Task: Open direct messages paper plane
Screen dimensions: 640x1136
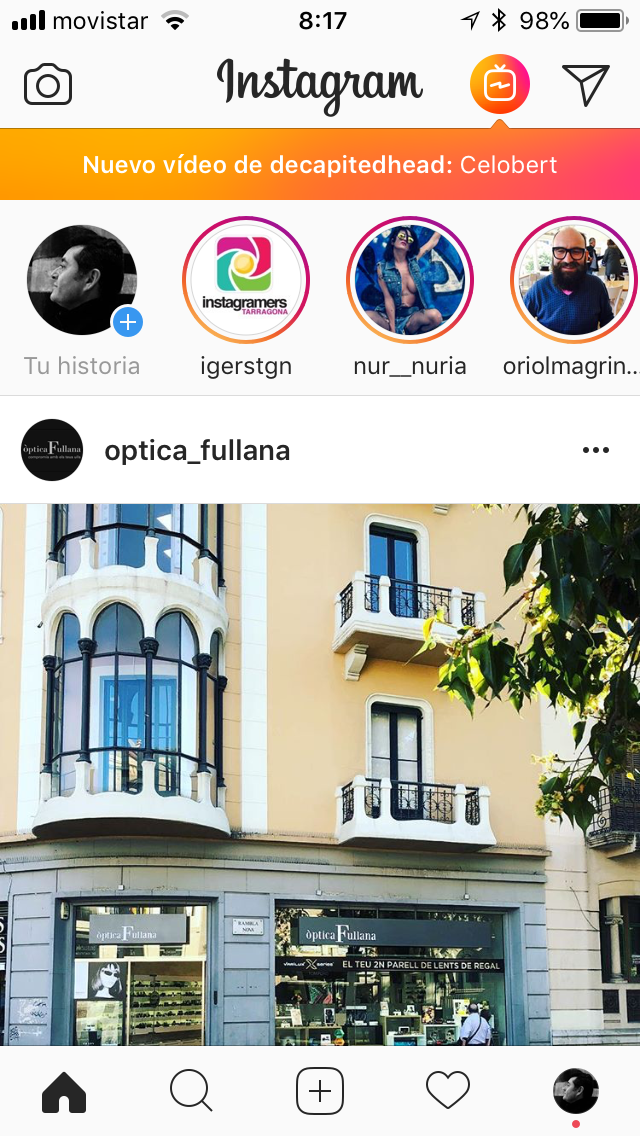Action: point(585,85)
